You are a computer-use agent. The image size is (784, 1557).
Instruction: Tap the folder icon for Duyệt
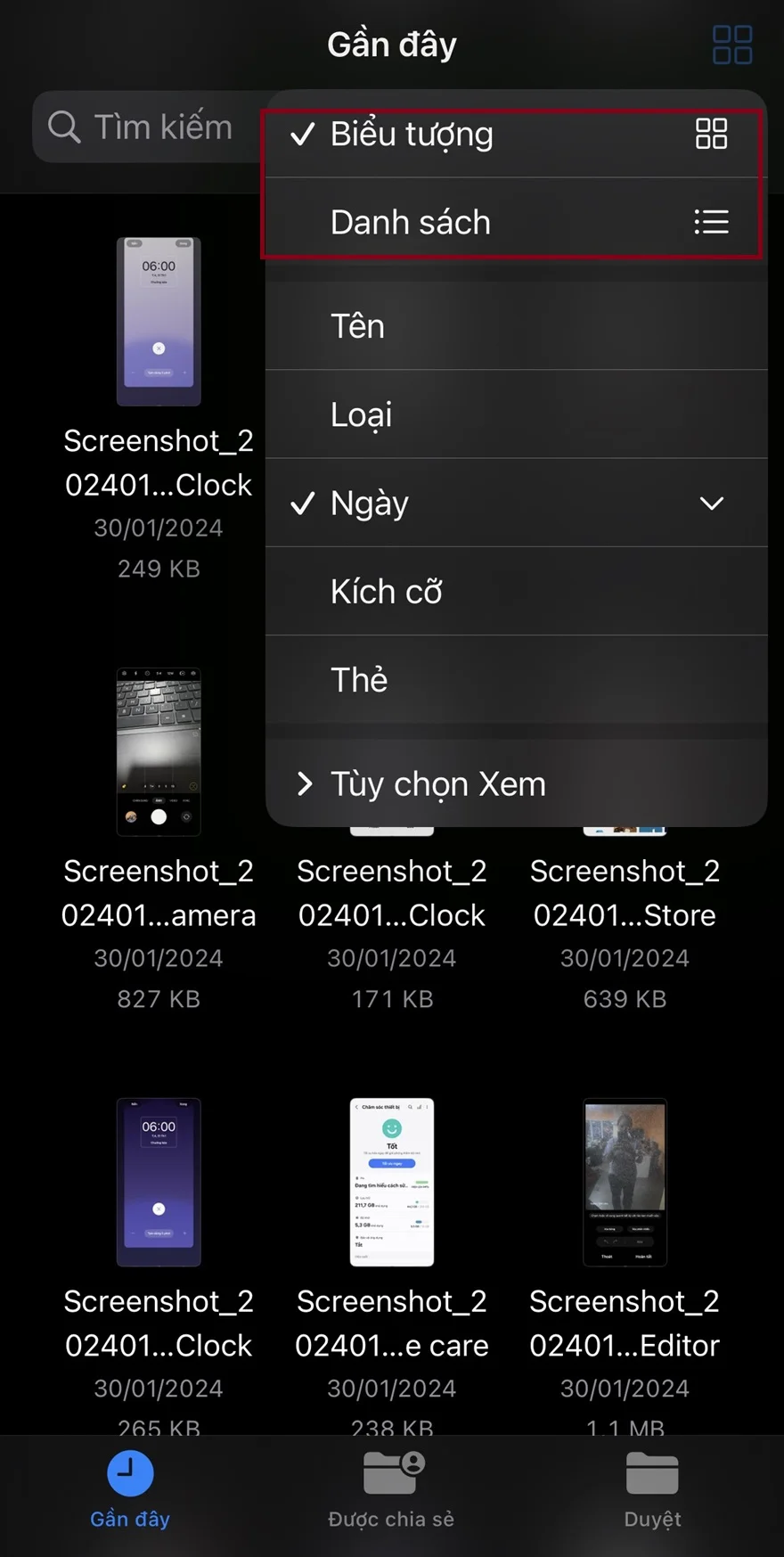coord(652,1472)
